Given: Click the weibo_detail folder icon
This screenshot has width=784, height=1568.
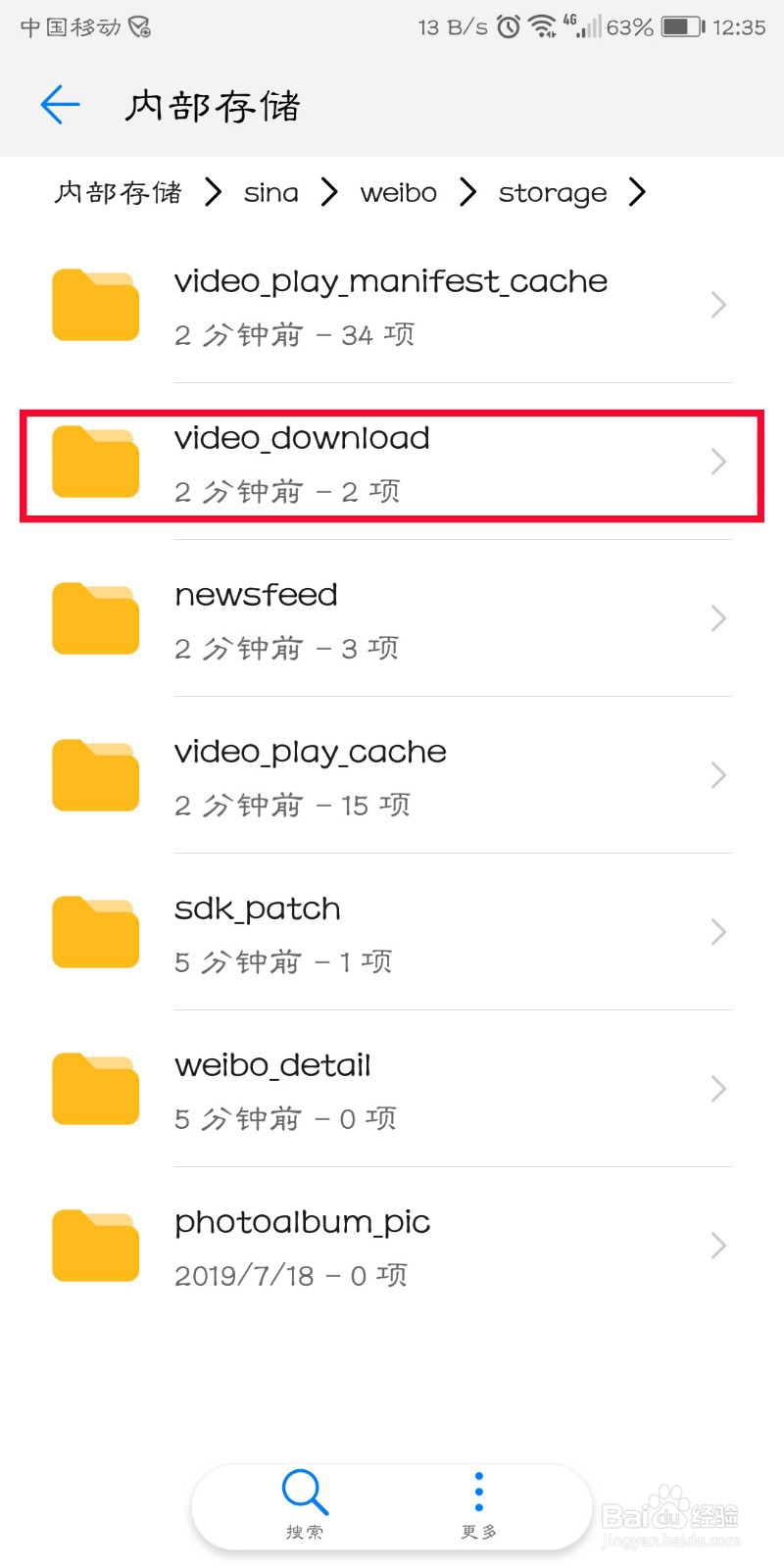Looking at the screenshot, I should coord(94,1088).
